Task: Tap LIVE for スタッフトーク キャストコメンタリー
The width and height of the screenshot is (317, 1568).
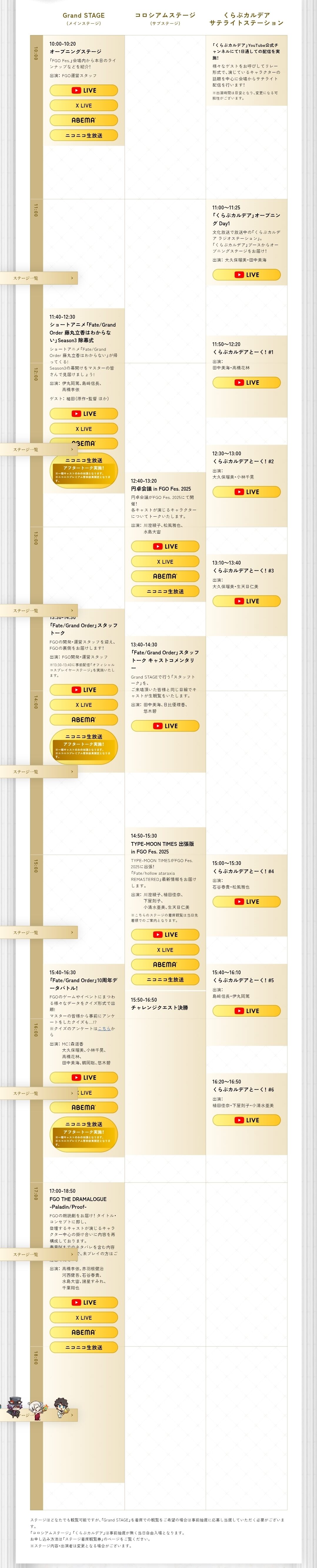Action: coord(165,726)
